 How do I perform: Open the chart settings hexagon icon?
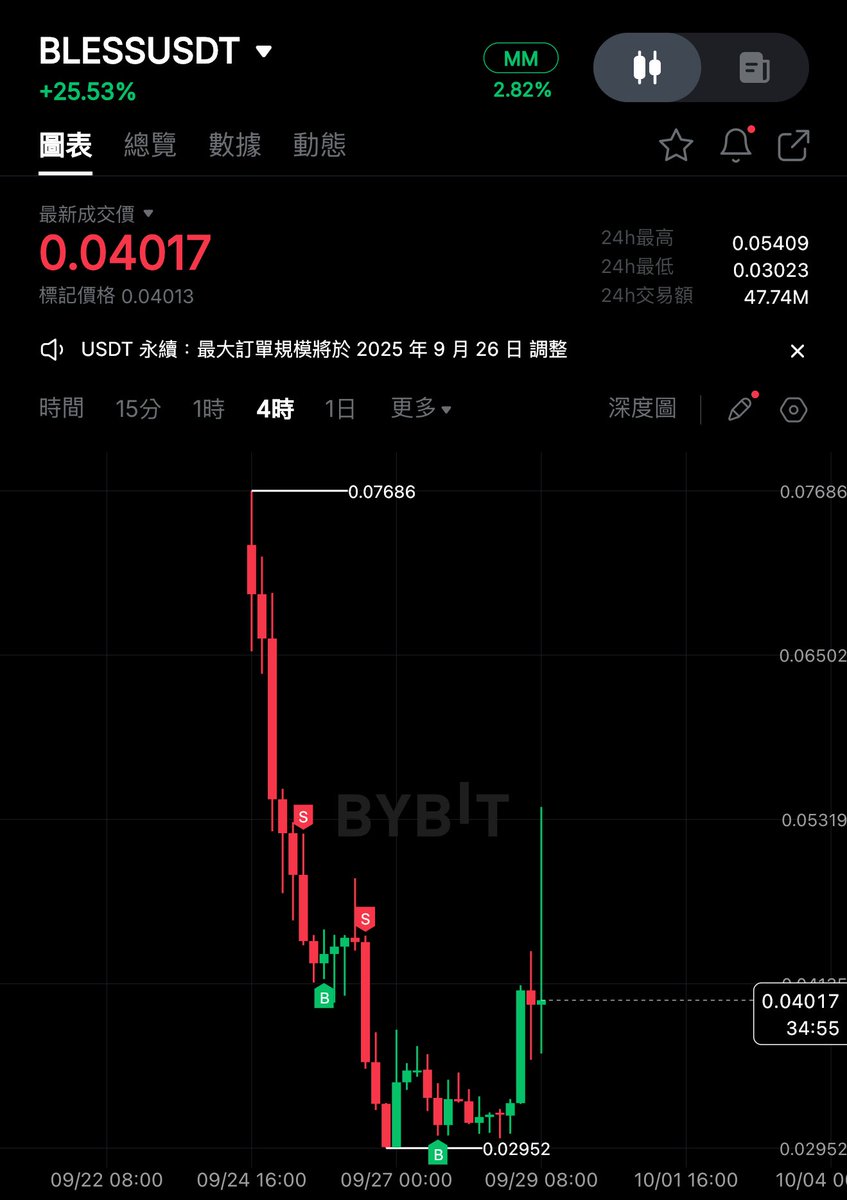pos(794,409)
